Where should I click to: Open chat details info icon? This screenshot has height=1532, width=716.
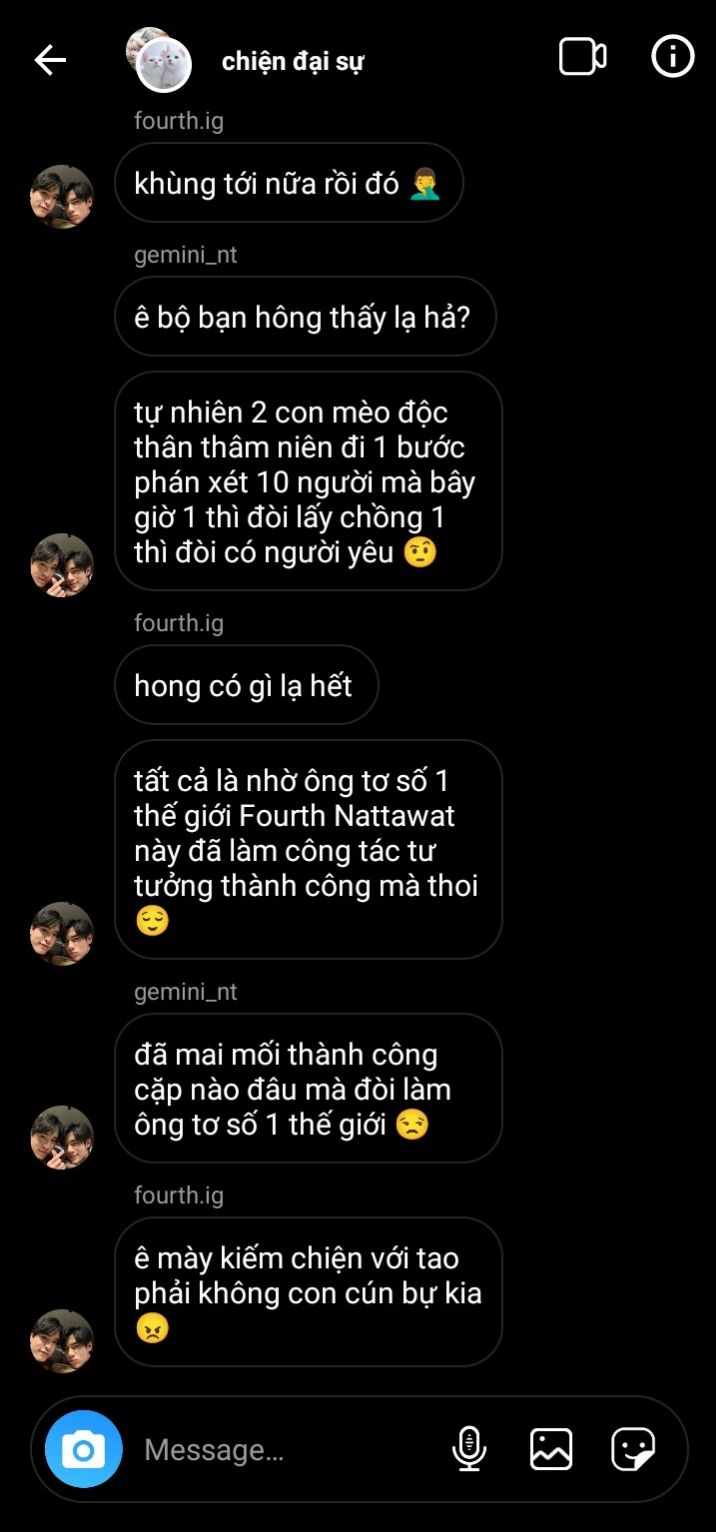[x=672, y=57]
